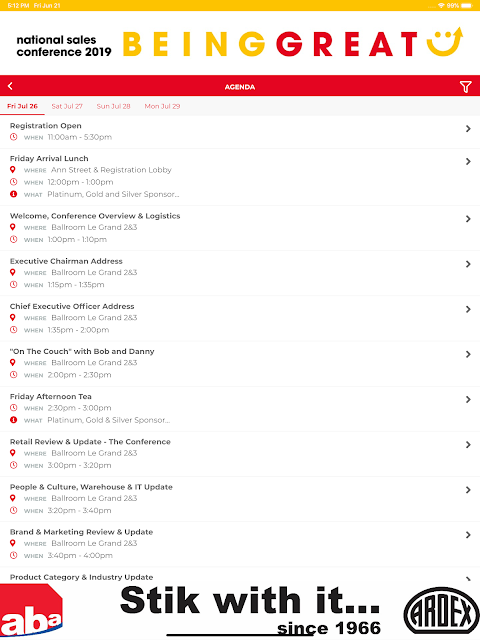Screen dimensions: 480x640
Task: Open Friday Afternoon Tea details
Action: click(x=240, y=409)
